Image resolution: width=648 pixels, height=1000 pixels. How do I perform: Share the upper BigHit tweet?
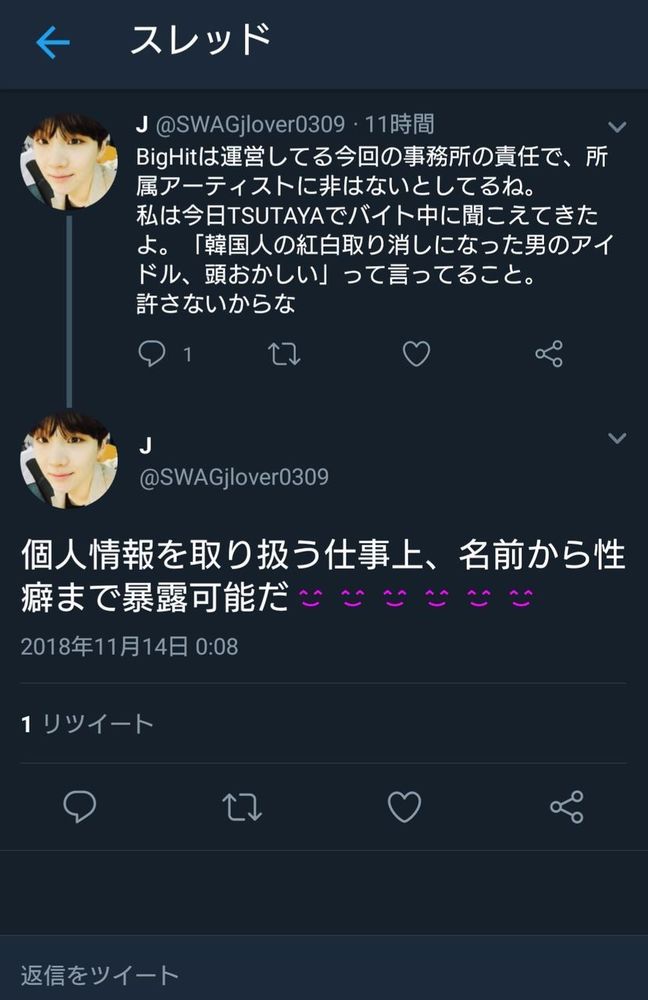[x=549, y=354]
